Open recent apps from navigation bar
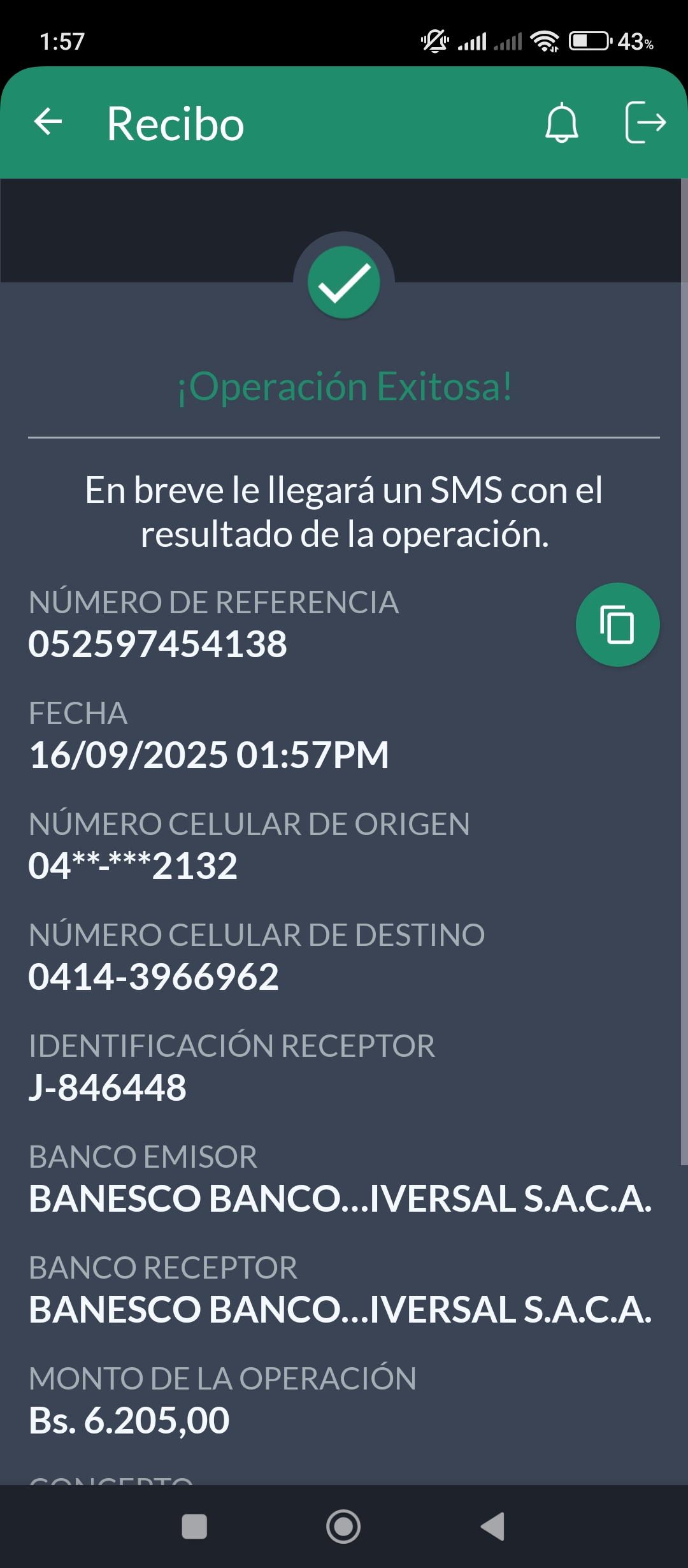Image resolution: width=688 pixels, height=1568 pixels. point(194,1527)
